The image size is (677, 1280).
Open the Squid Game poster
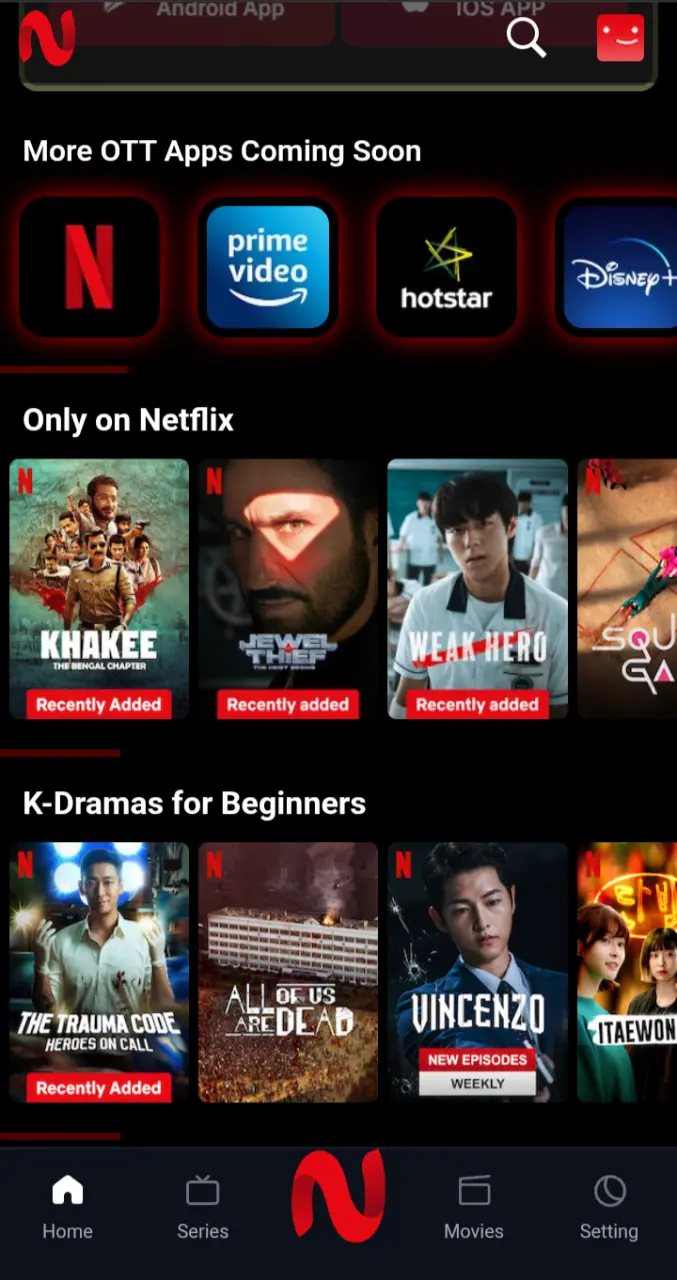tap(627, 589)
